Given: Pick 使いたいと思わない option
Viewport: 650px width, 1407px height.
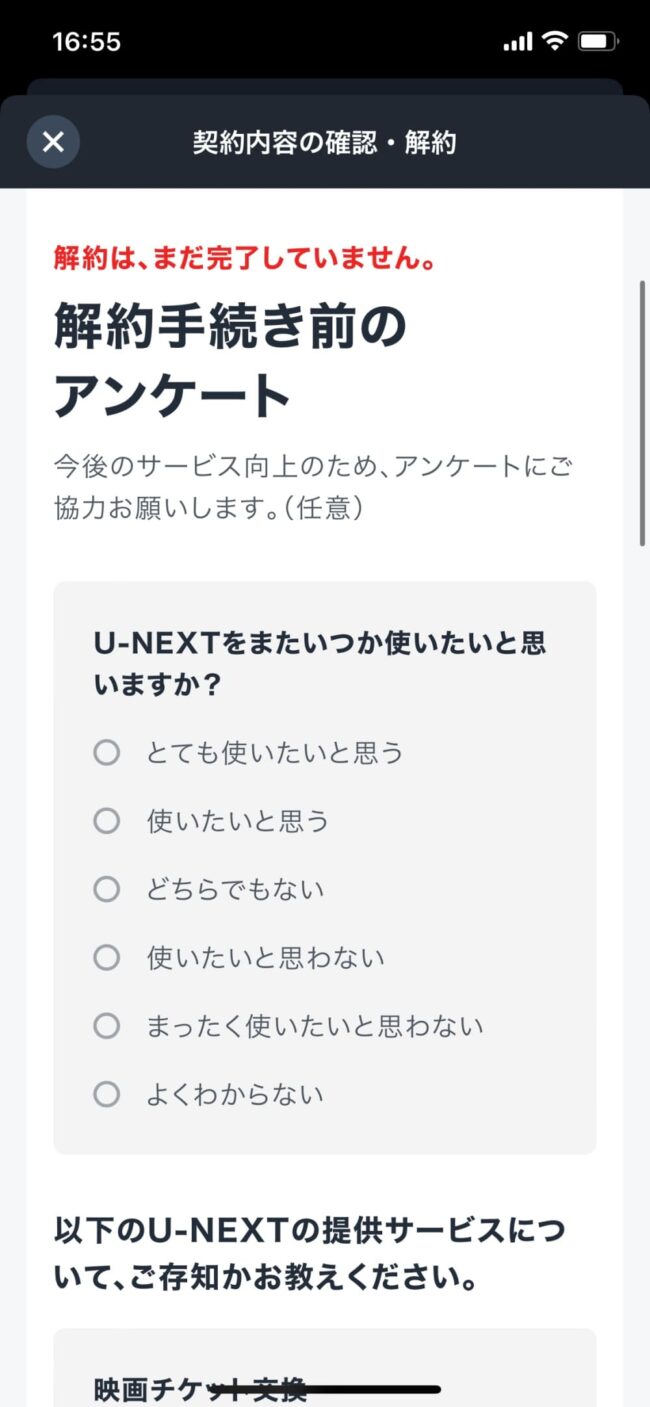Looking at the screenshot, I should pyautogui.click(x=107, y=958).
